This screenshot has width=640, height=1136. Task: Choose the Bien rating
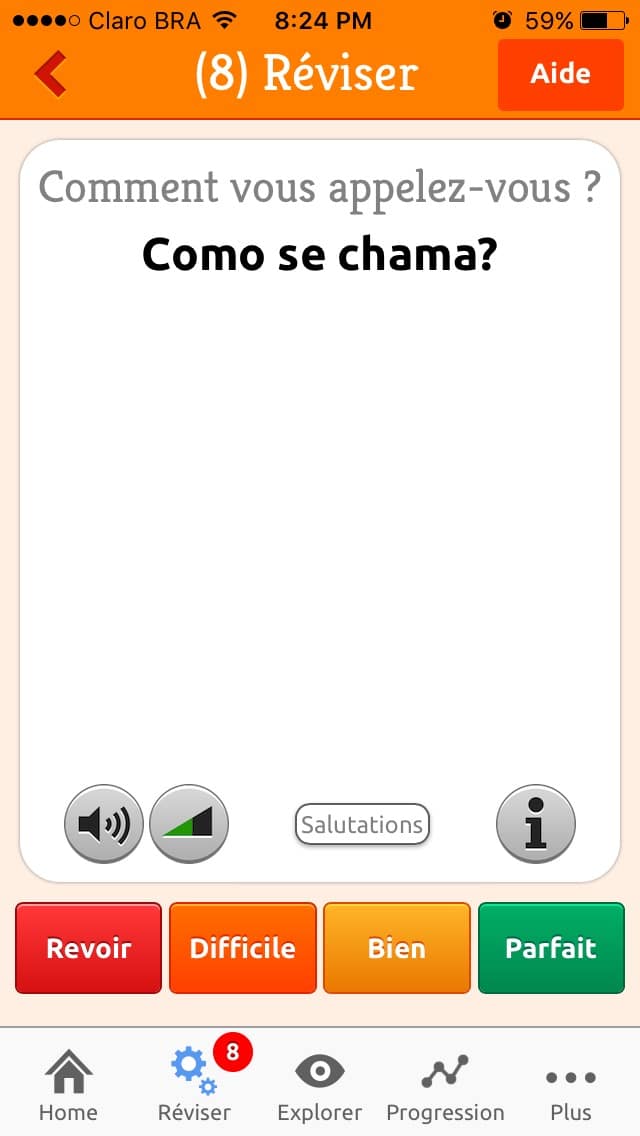coord(397,948)
